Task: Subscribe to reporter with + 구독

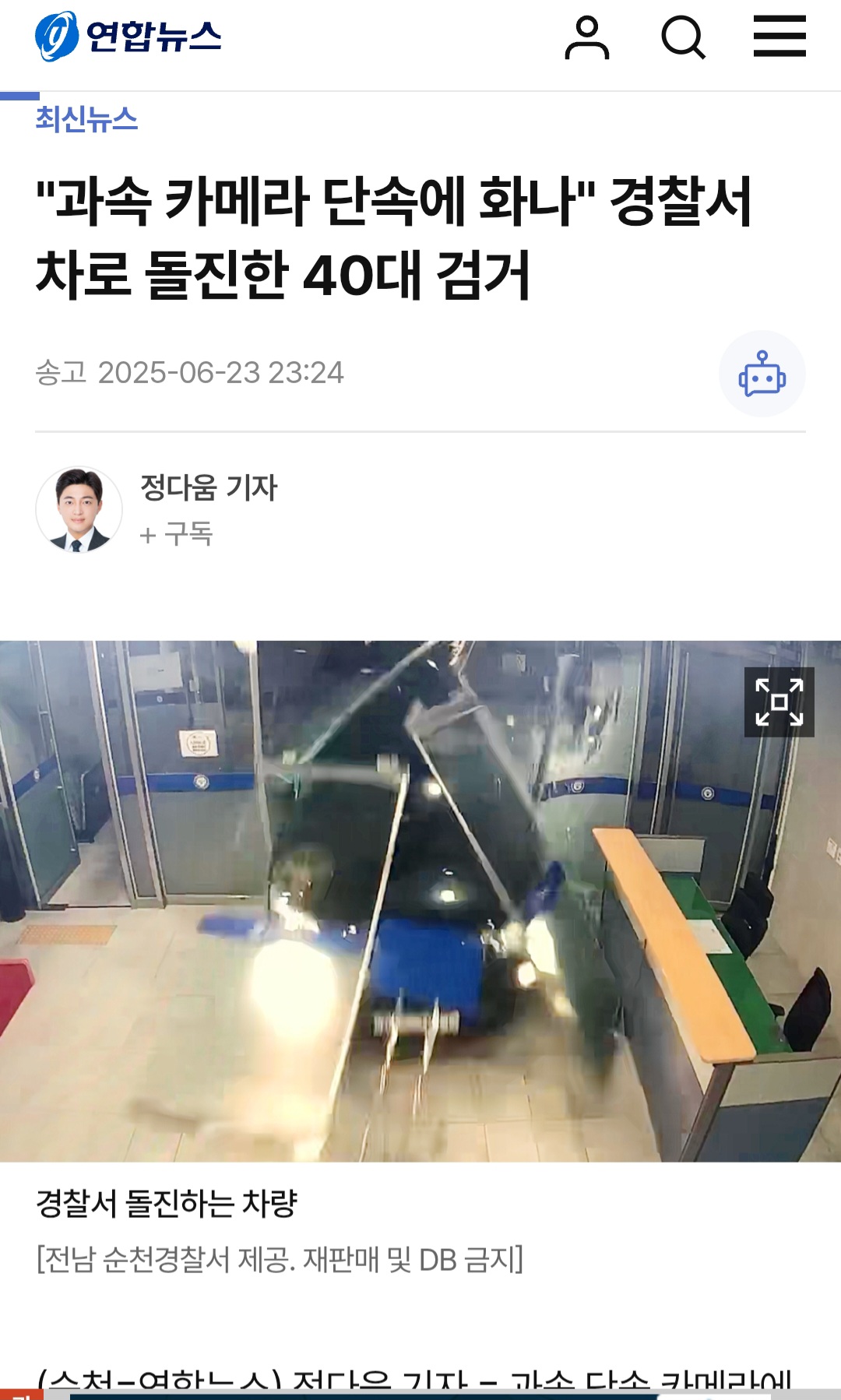Action: (176, 534)
